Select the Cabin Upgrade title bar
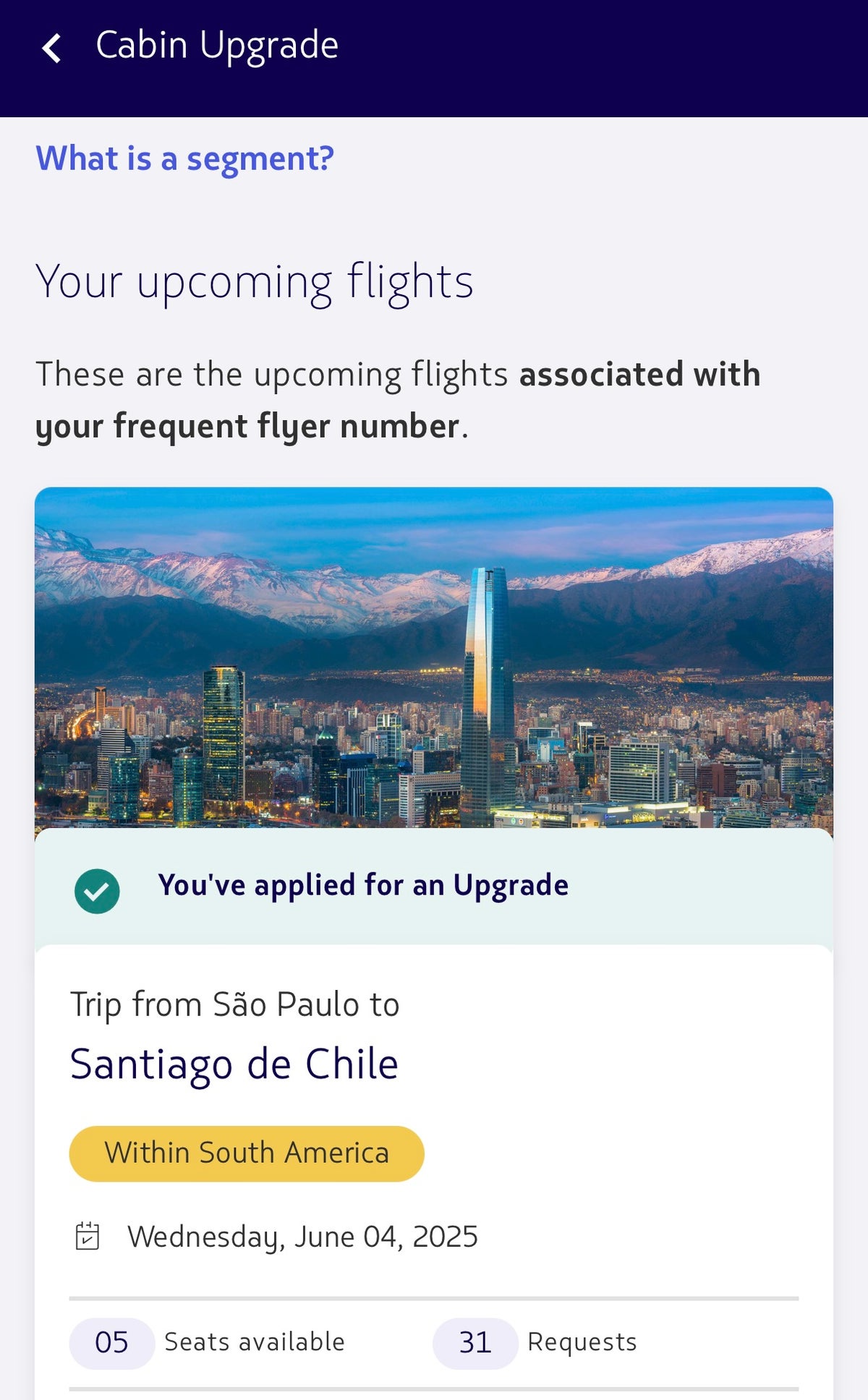This screenshot has width=868, height=1400. coord(216,45)
